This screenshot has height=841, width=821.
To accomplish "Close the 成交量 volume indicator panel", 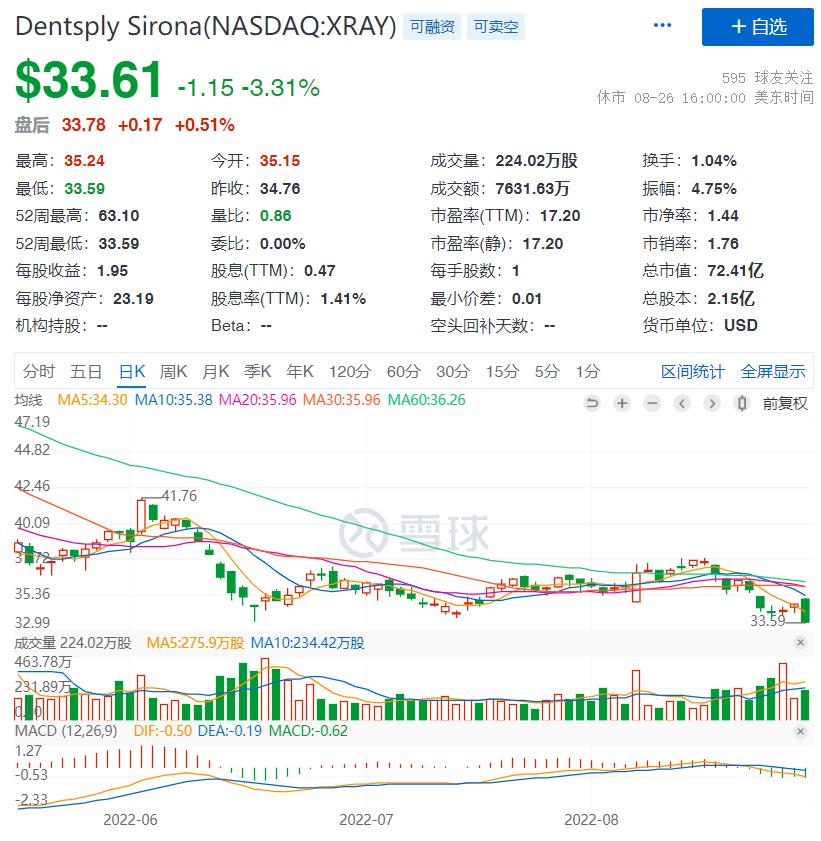I will pos(800,643).
